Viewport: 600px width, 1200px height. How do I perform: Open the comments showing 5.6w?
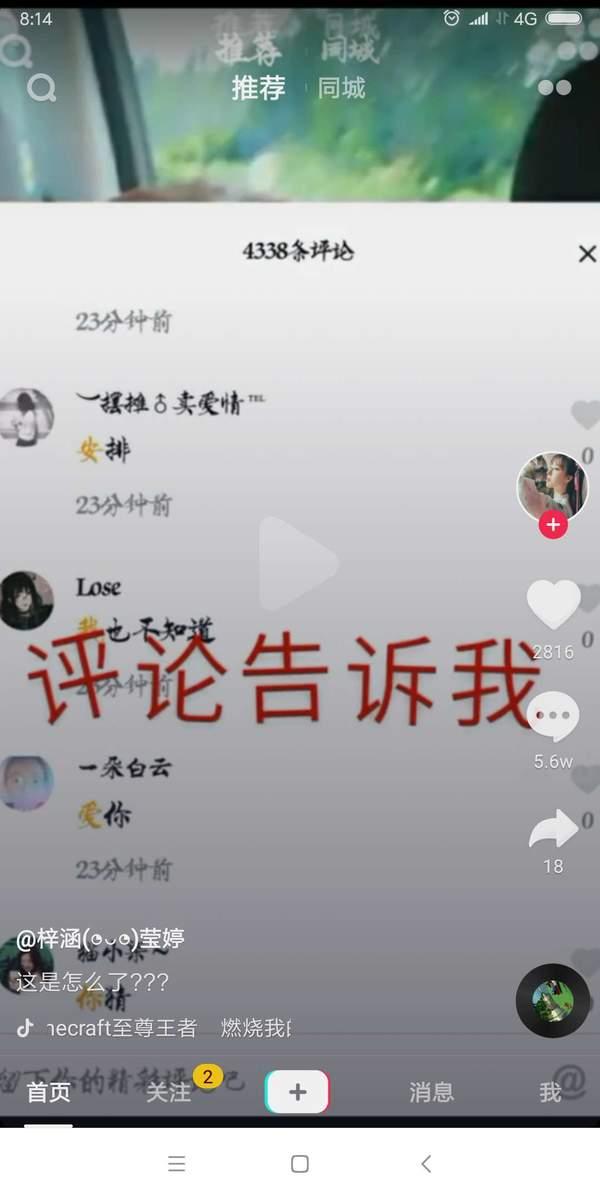click(x=553, y=717)
